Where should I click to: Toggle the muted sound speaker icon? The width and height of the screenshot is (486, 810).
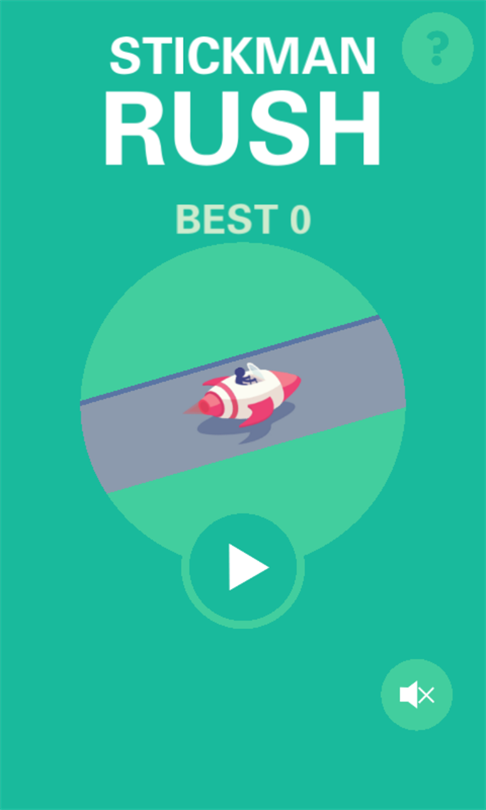[417, 694]
